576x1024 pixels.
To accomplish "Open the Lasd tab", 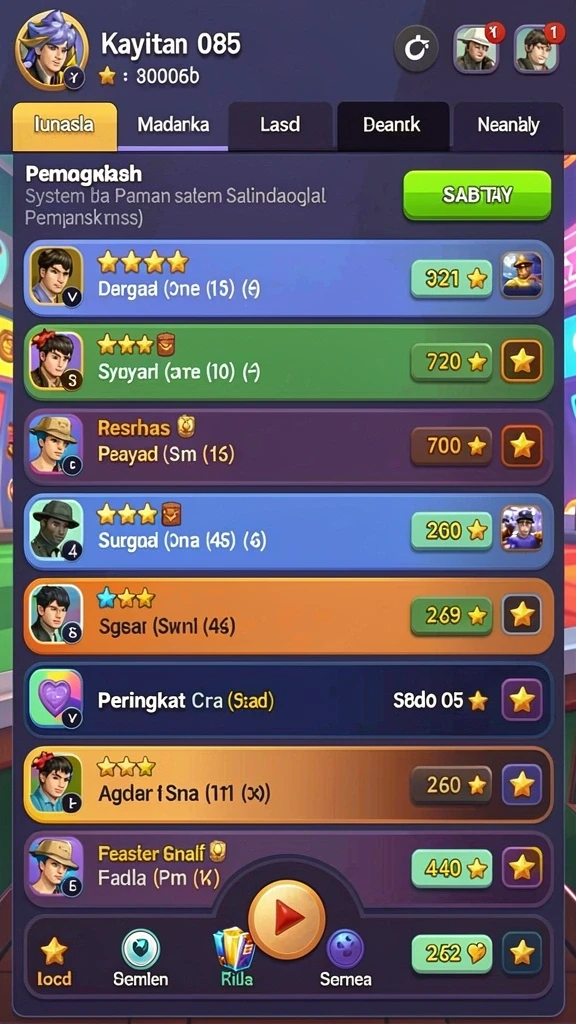I will click(280, 125).
